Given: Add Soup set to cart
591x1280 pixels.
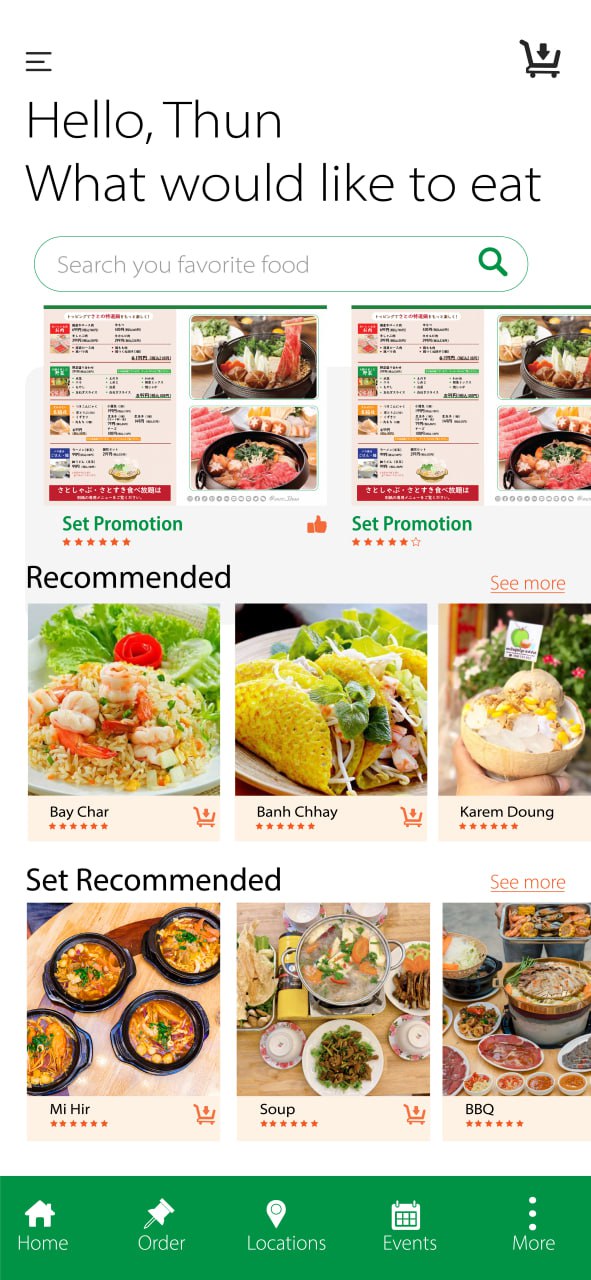Looking at the screenshot, I should click(414, 1114).
